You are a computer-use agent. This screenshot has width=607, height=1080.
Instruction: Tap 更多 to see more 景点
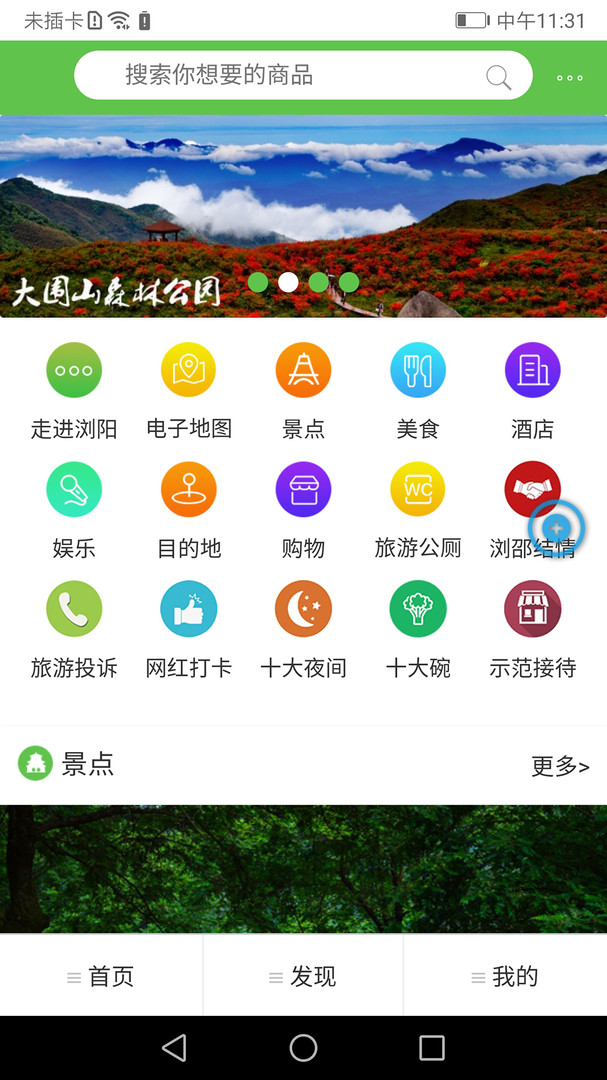[x=560, y=766]
